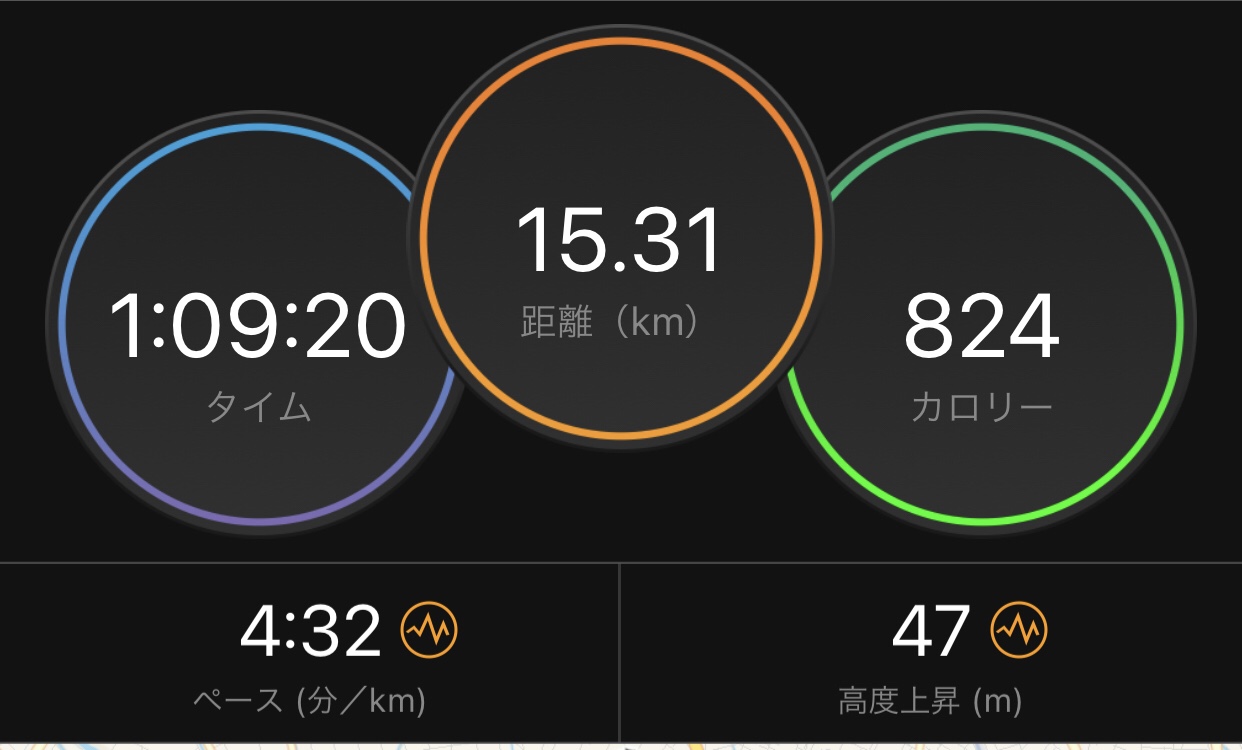The height and width of the screenshot is (750, 1242).
Task: Open the elevation chart icon beside 47
Action: [1019, 629]
